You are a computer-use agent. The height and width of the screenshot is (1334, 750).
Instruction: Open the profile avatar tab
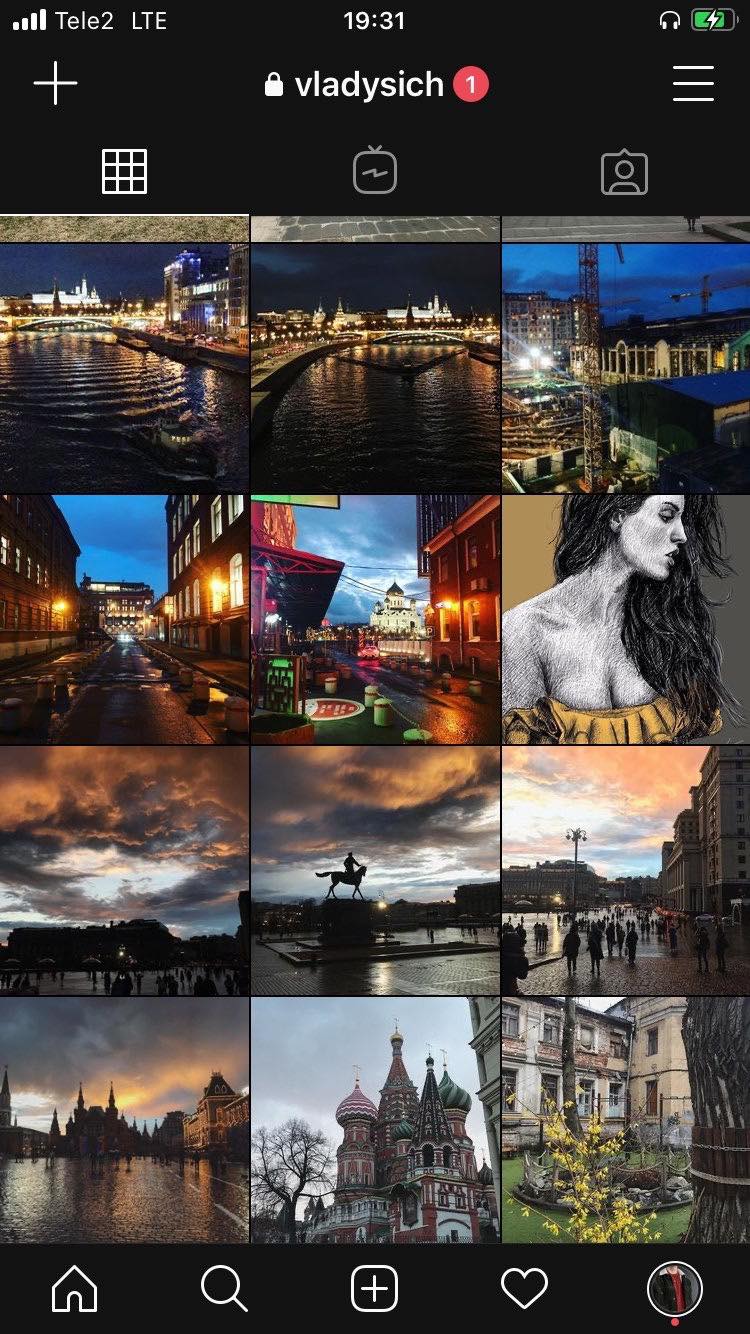click(675, 1289)
